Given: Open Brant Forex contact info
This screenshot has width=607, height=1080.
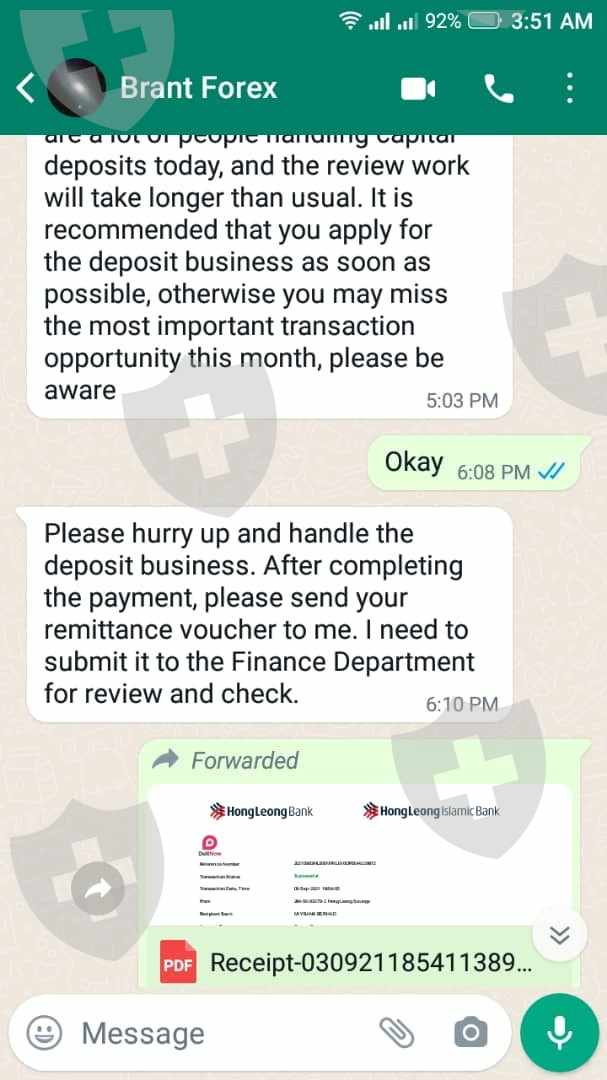Looking at the screenshot, I should [x=198, y=88].
